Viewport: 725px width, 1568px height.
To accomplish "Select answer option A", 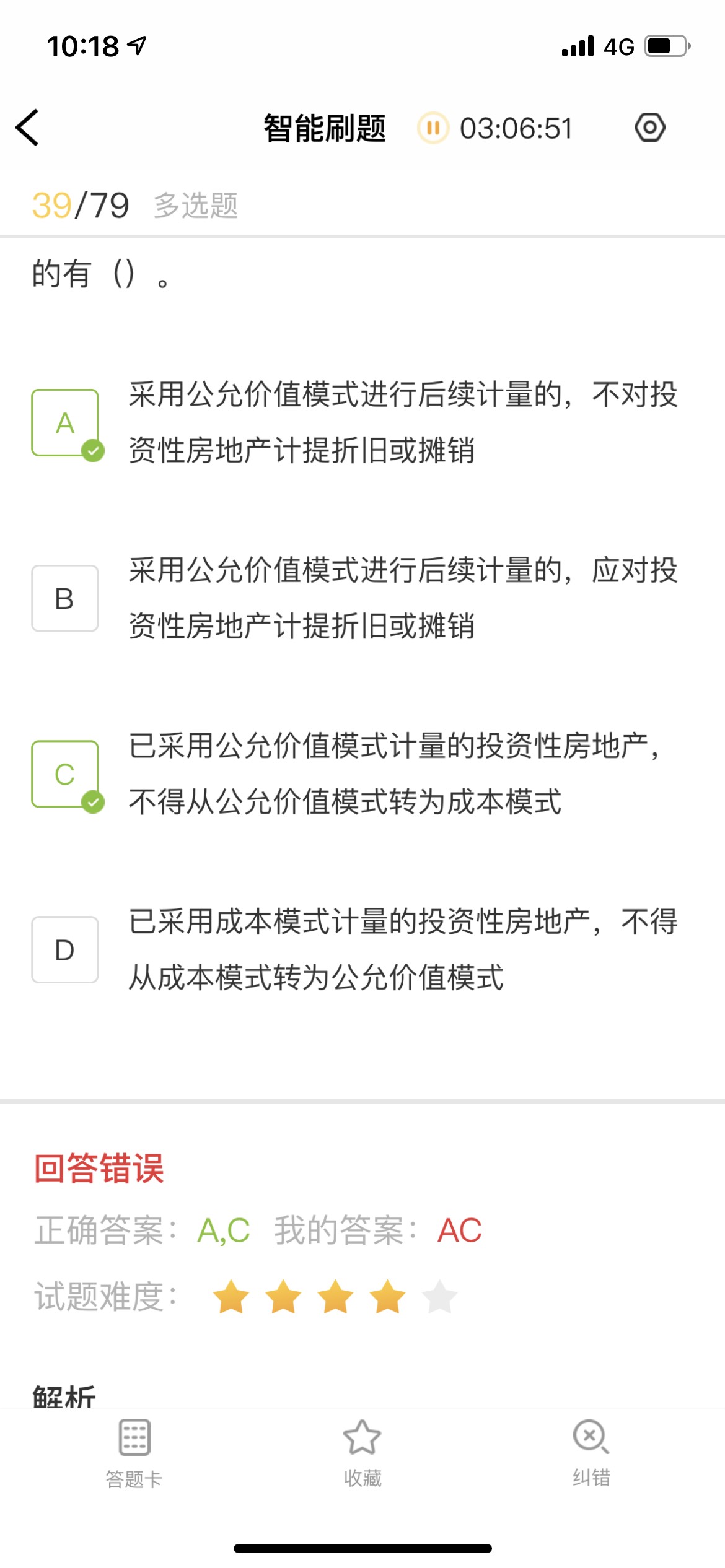I will pyautogui.click(x=65, y=423).
